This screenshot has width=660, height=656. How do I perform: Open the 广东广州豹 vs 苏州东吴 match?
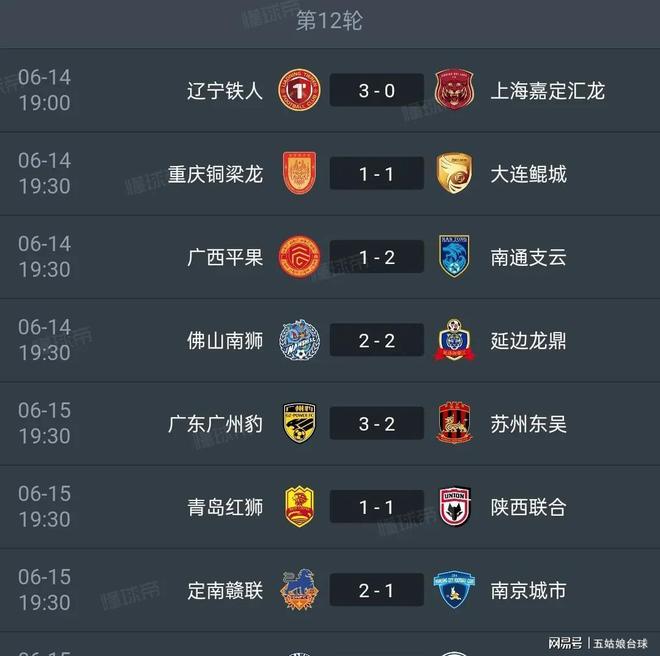click(377, 424)
